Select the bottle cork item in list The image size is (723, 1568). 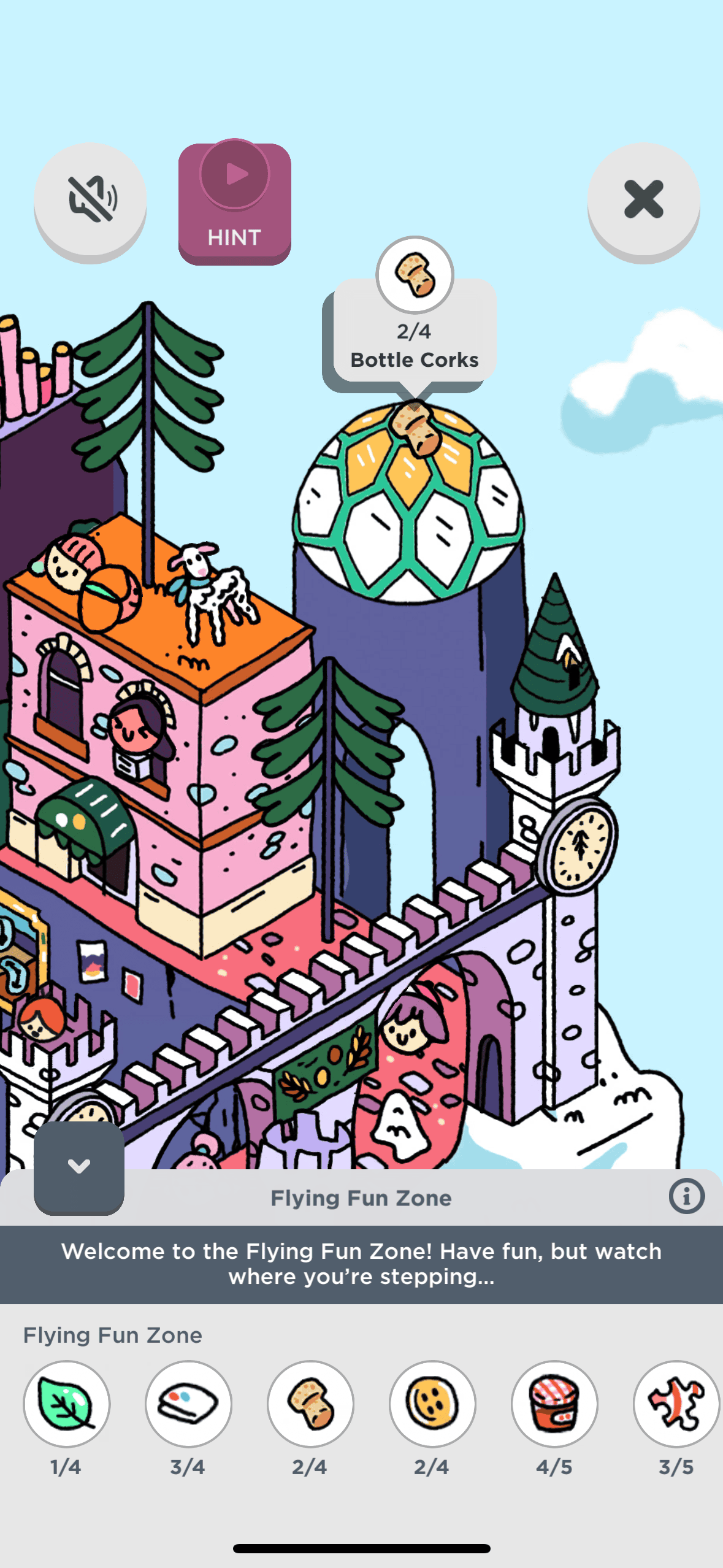(310, 1404)
